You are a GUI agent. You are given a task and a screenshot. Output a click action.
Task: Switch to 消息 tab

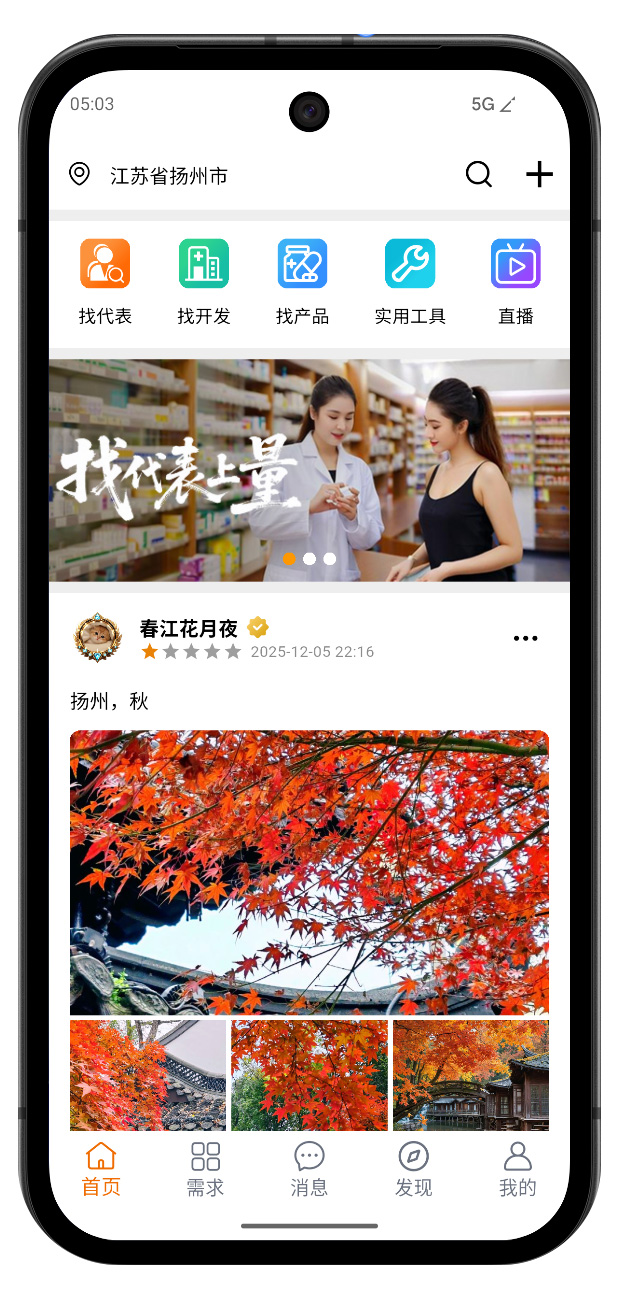tap(309, 1170)
